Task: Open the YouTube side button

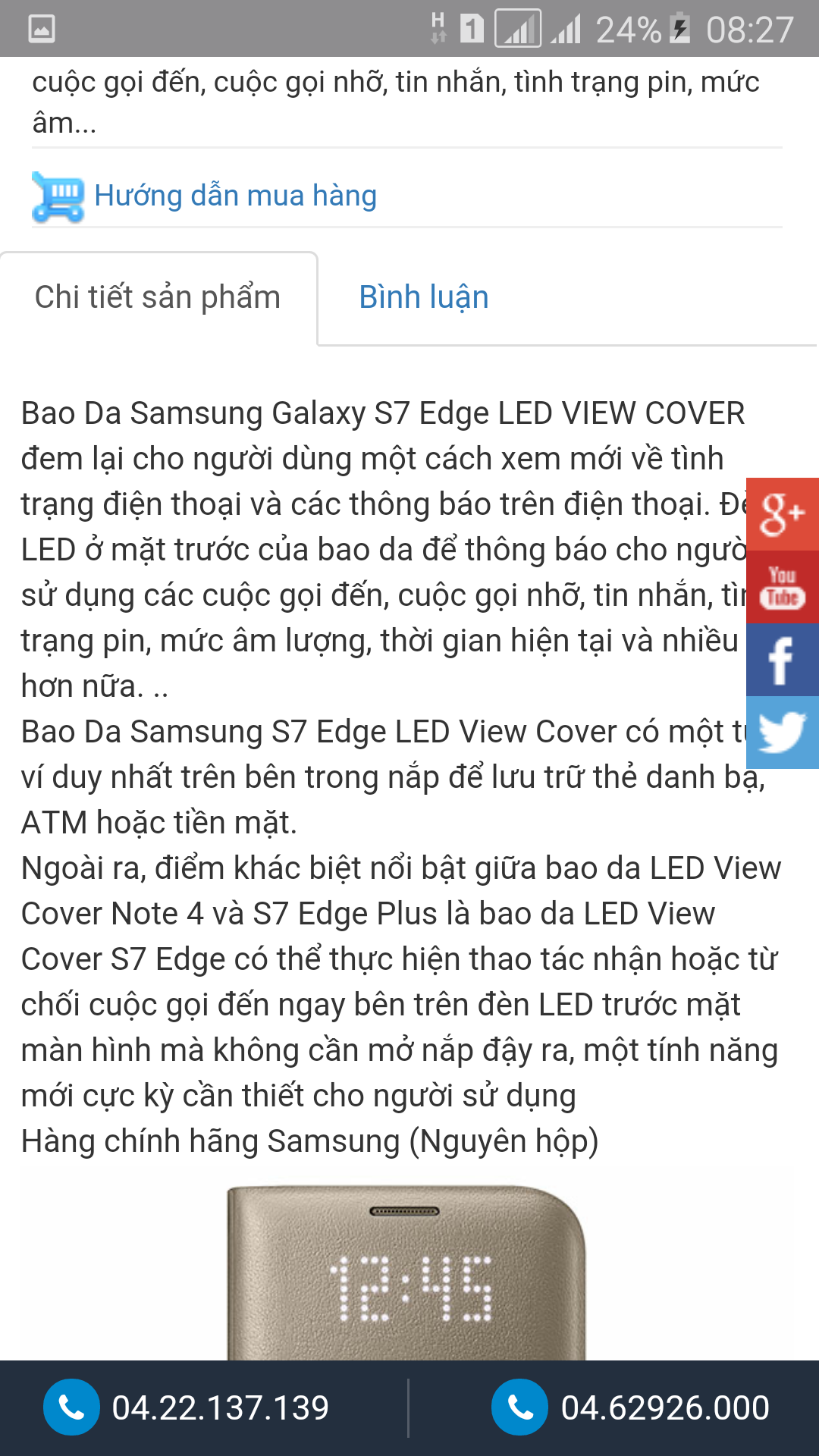Action: pyautogui.click(x=782, y=587)
